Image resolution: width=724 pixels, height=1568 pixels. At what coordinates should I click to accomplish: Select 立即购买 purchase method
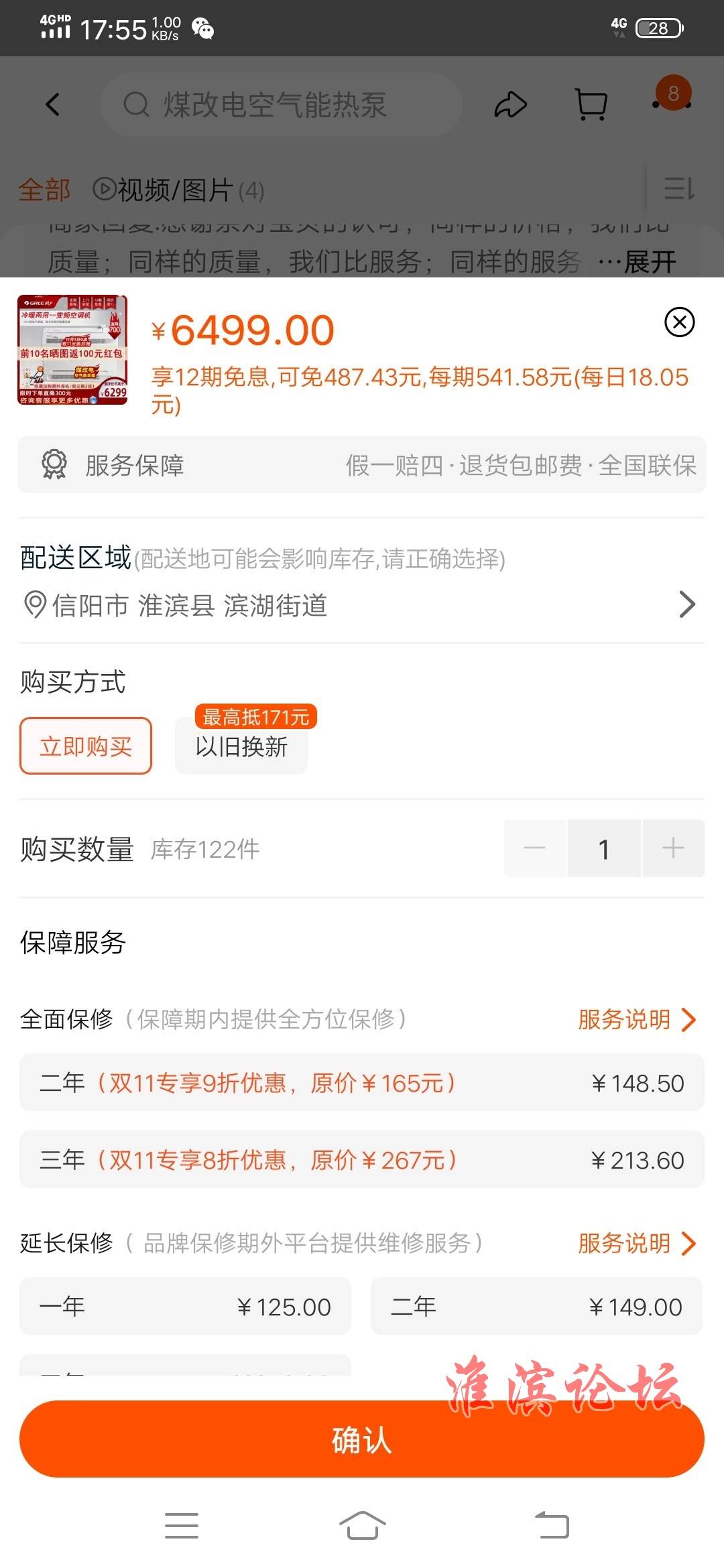point(86,746)
